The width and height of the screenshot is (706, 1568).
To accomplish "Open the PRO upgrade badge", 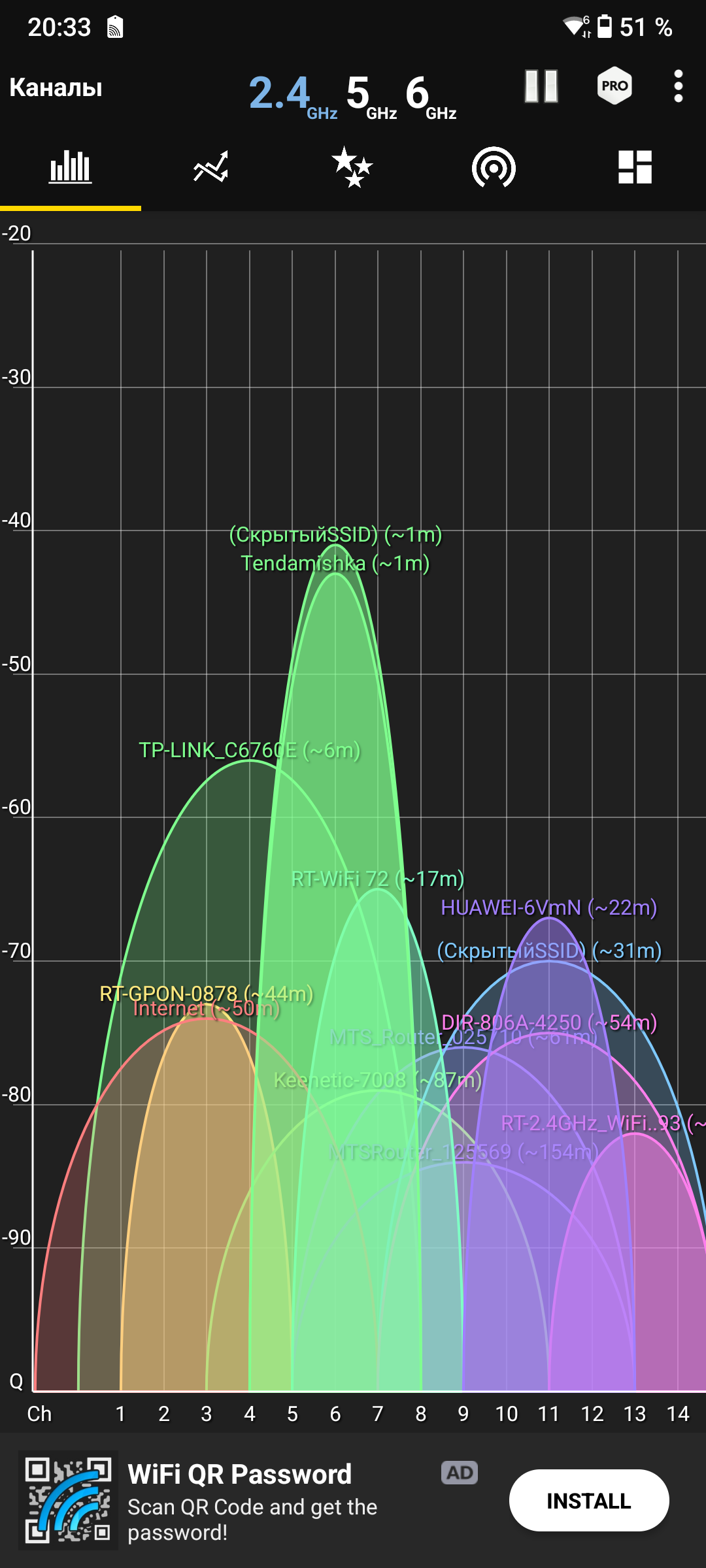I will [614, 86].
